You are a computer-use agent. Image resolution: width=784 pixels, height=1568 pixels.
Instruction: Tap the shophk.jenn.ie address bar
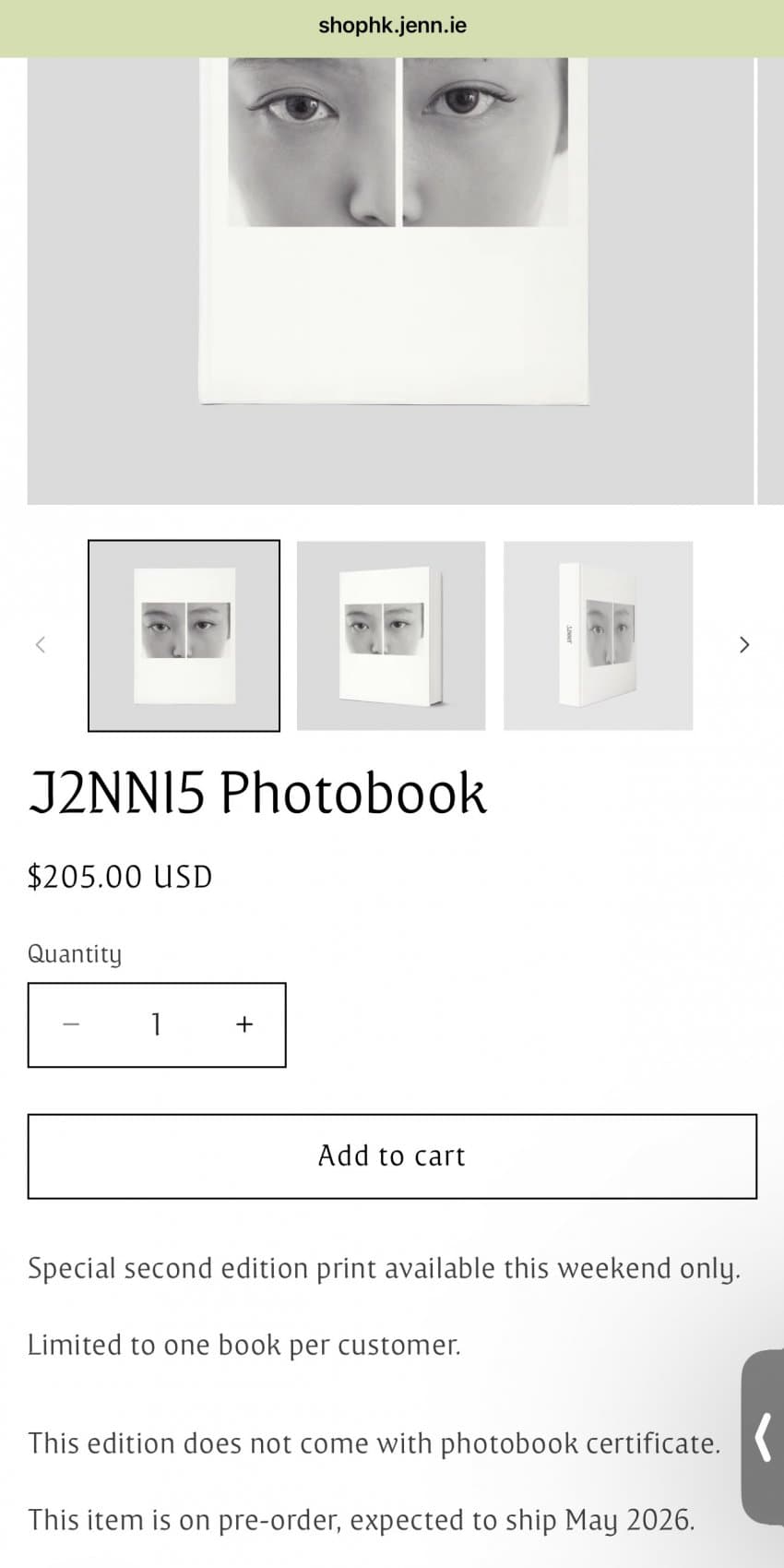point(392,26)
